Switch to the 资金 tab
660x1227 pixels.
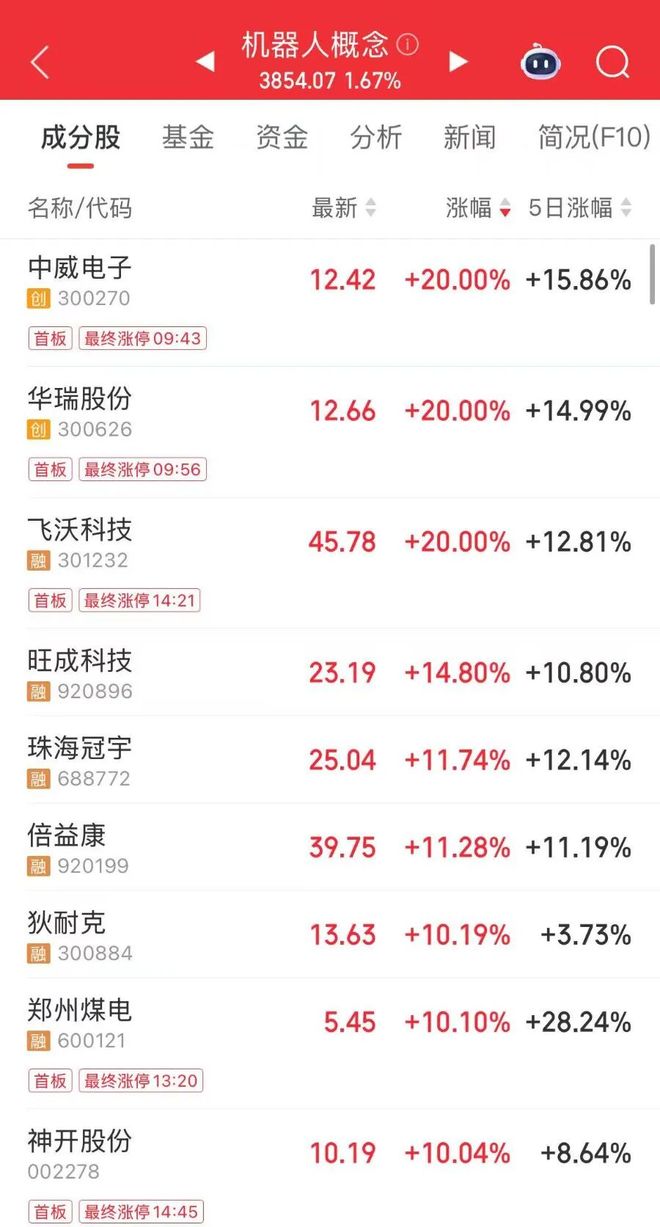(282, 138)
